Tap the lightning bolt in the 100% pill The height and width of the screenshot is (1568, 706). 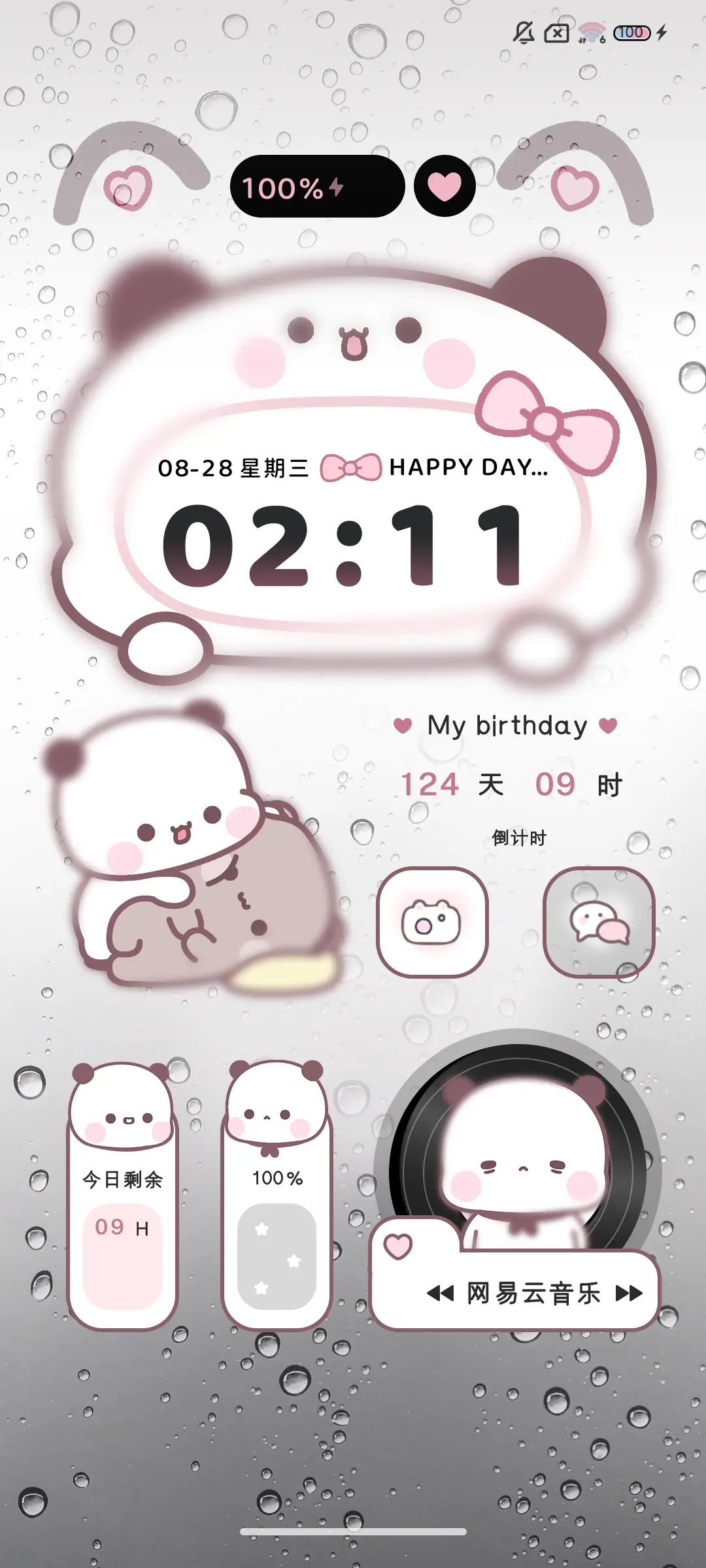tap(335, 187)
